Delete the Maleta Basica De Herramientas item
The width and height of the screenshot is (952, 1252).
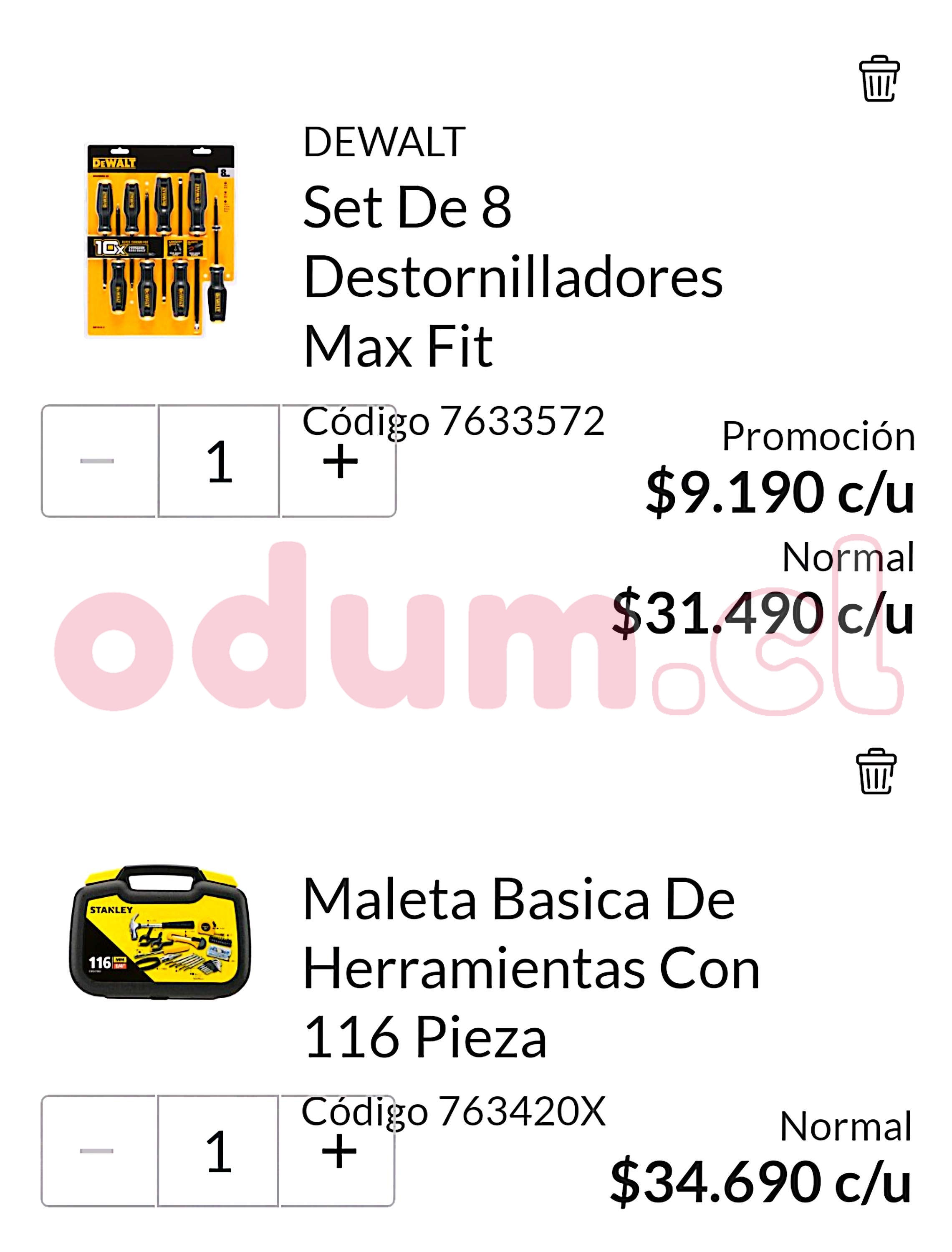[x=876, y=771]
